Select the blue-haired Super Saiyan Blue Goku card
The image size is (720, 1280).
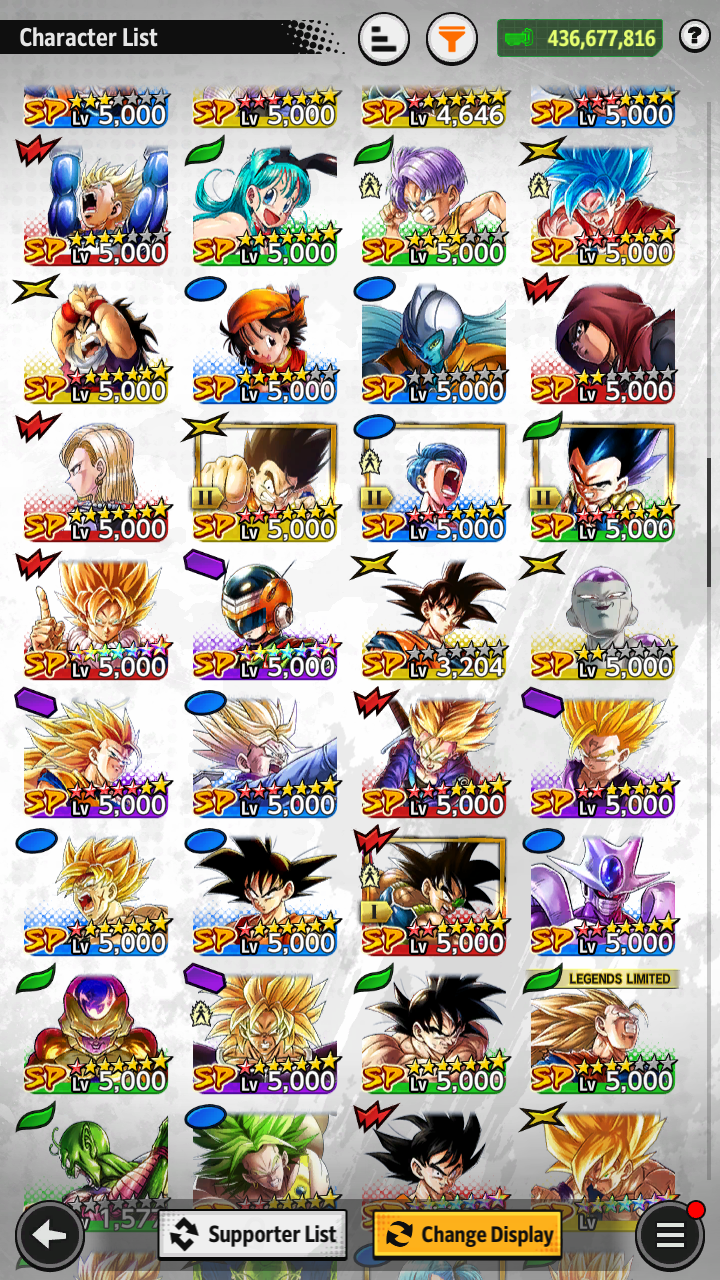coord(602,203)
